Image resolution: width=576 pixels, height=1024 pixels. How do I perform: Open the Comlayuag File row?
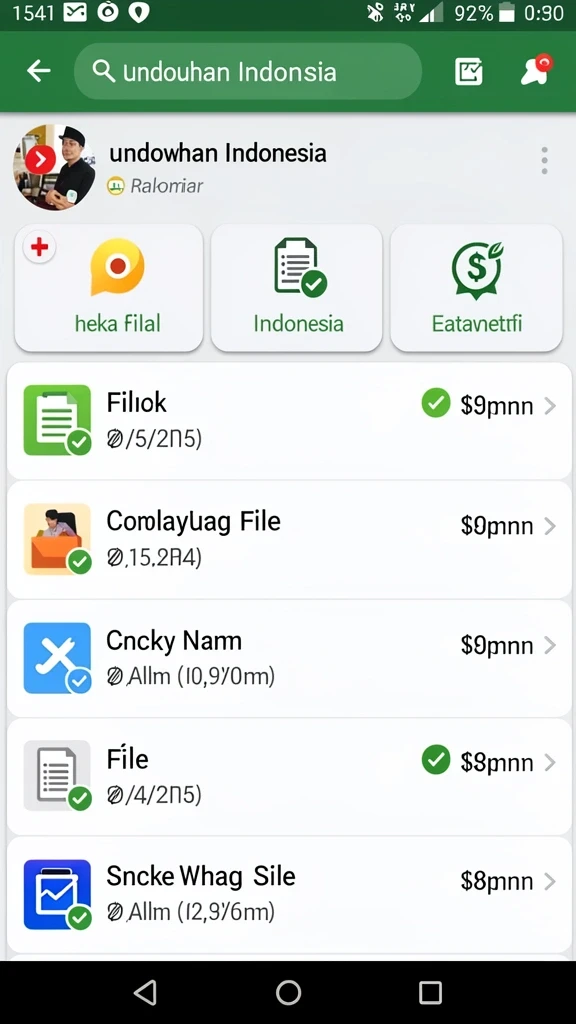tap(289, 539)
